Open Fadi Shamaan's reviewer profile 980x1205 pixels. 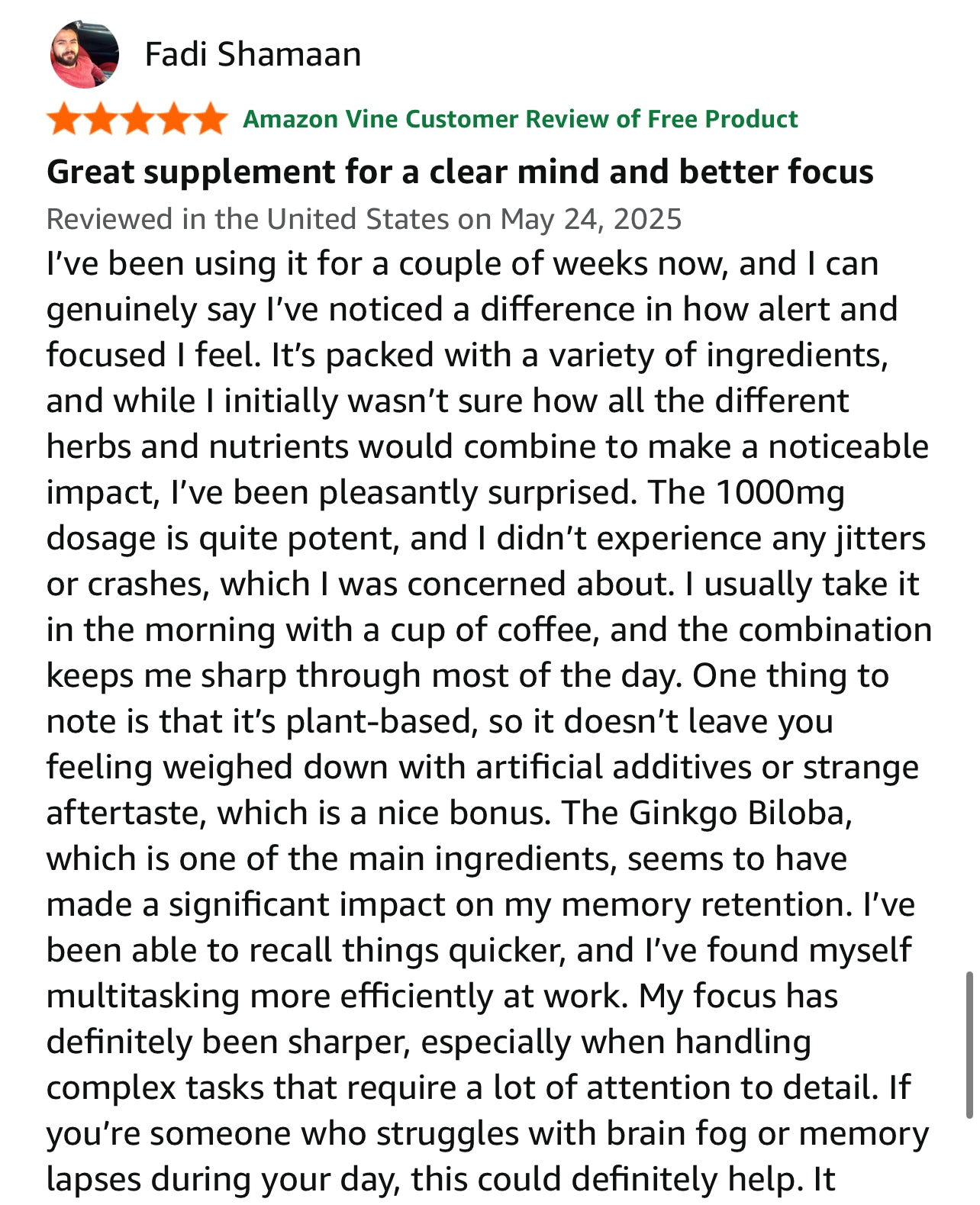(x=252, y=55)
